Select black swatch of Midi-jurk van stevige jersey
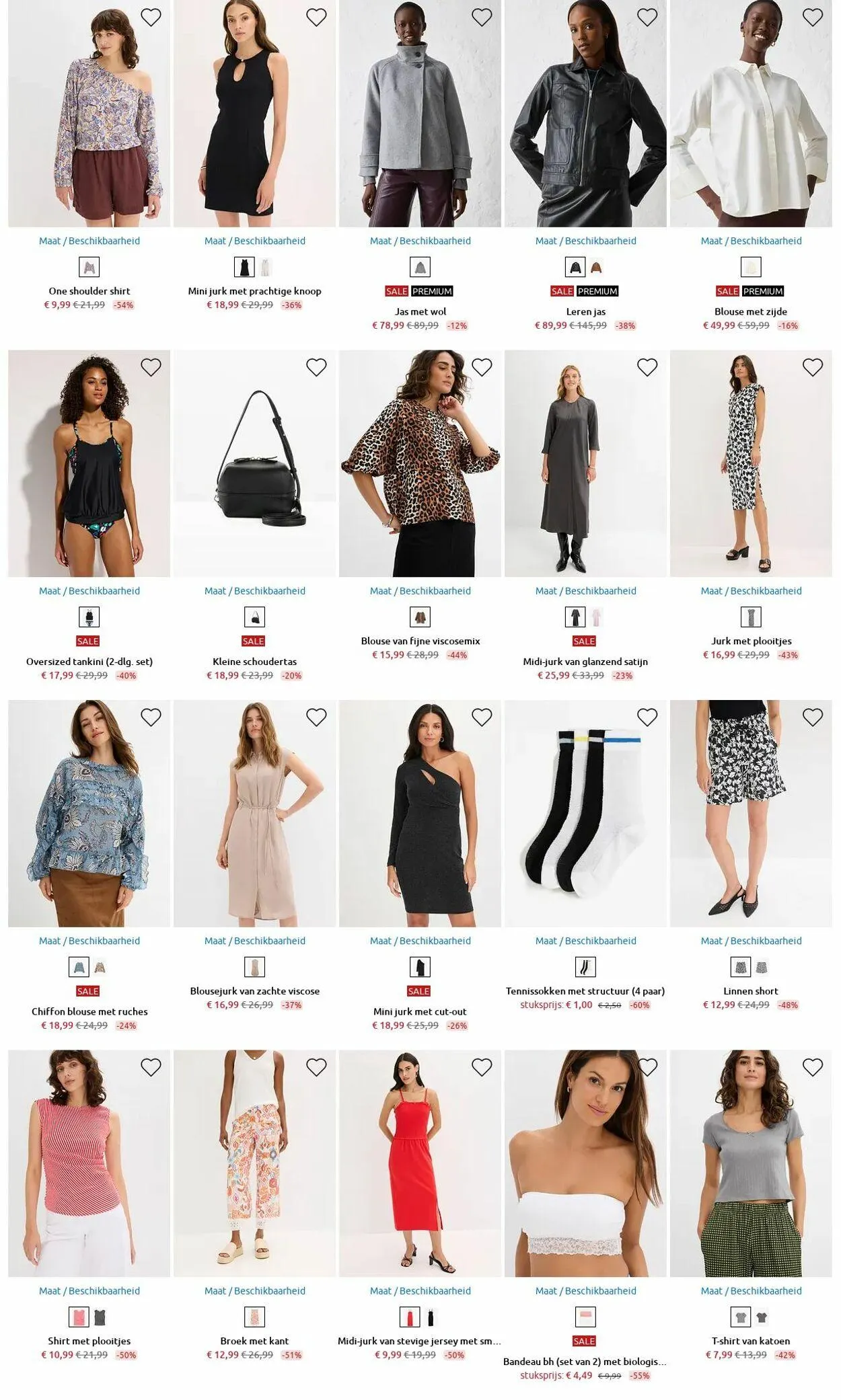The width and height of the screenshot is (841, 1400). 431,1317
